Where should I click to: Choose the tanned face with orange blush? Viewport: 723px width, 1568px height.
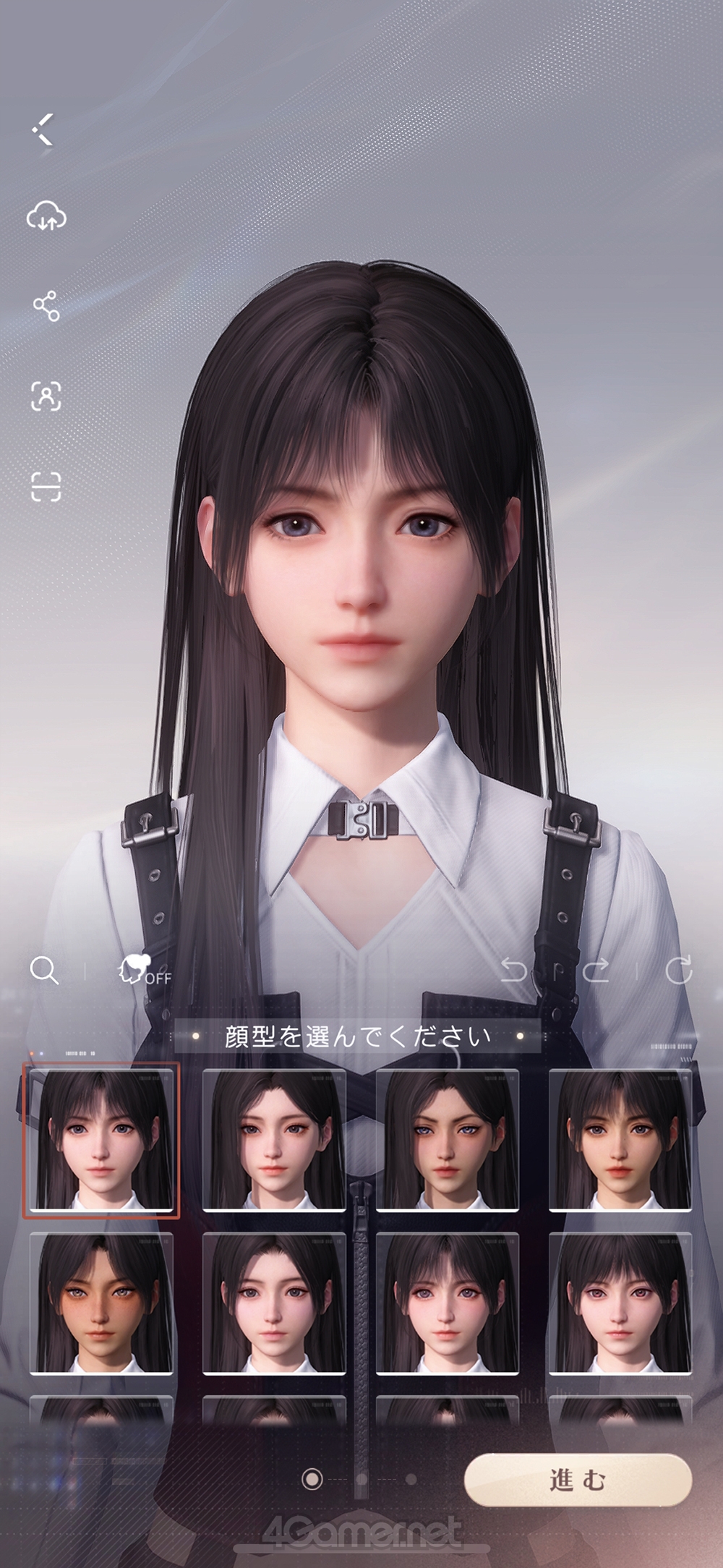click(x=101, y=1303)
